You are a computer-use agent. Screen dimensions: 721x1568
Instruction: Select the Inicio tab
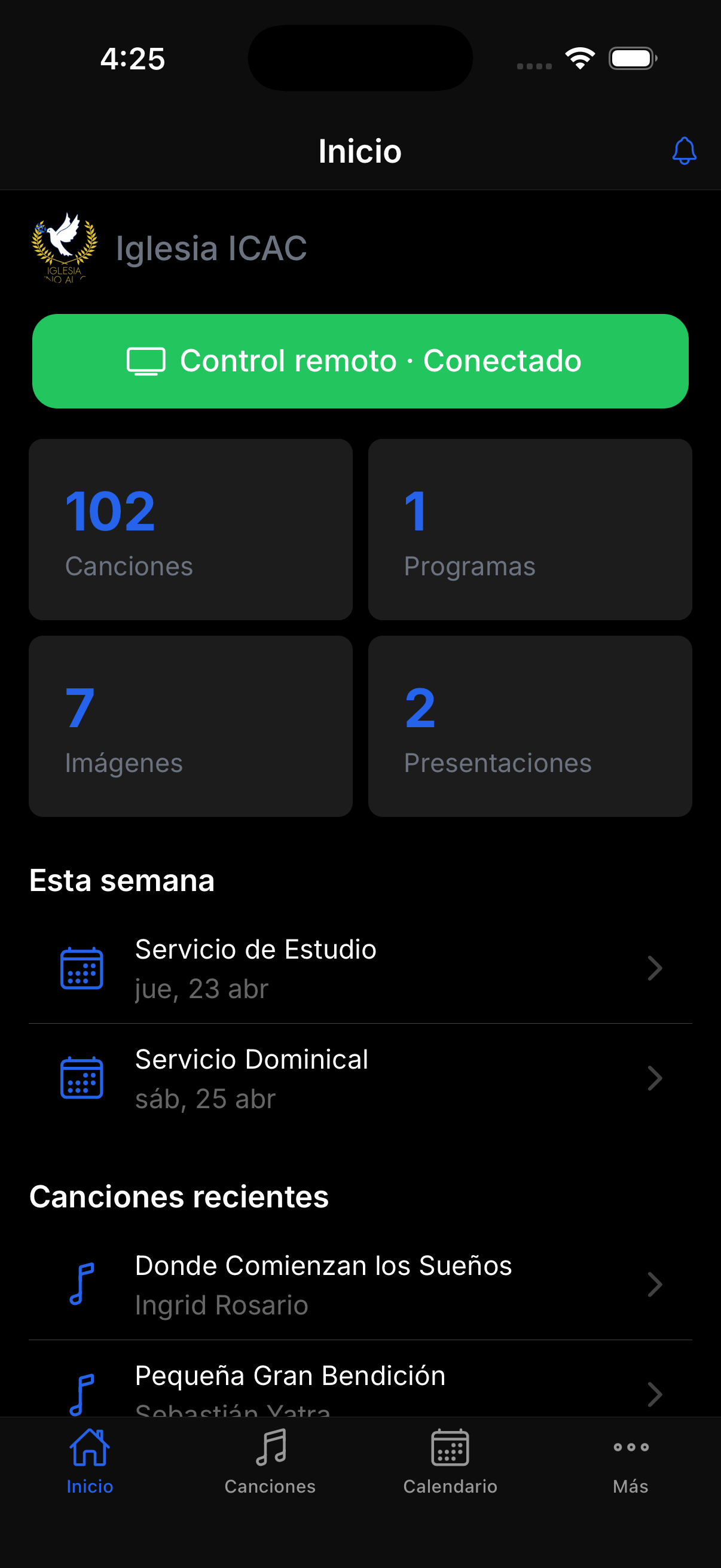tap(90, 1461)
